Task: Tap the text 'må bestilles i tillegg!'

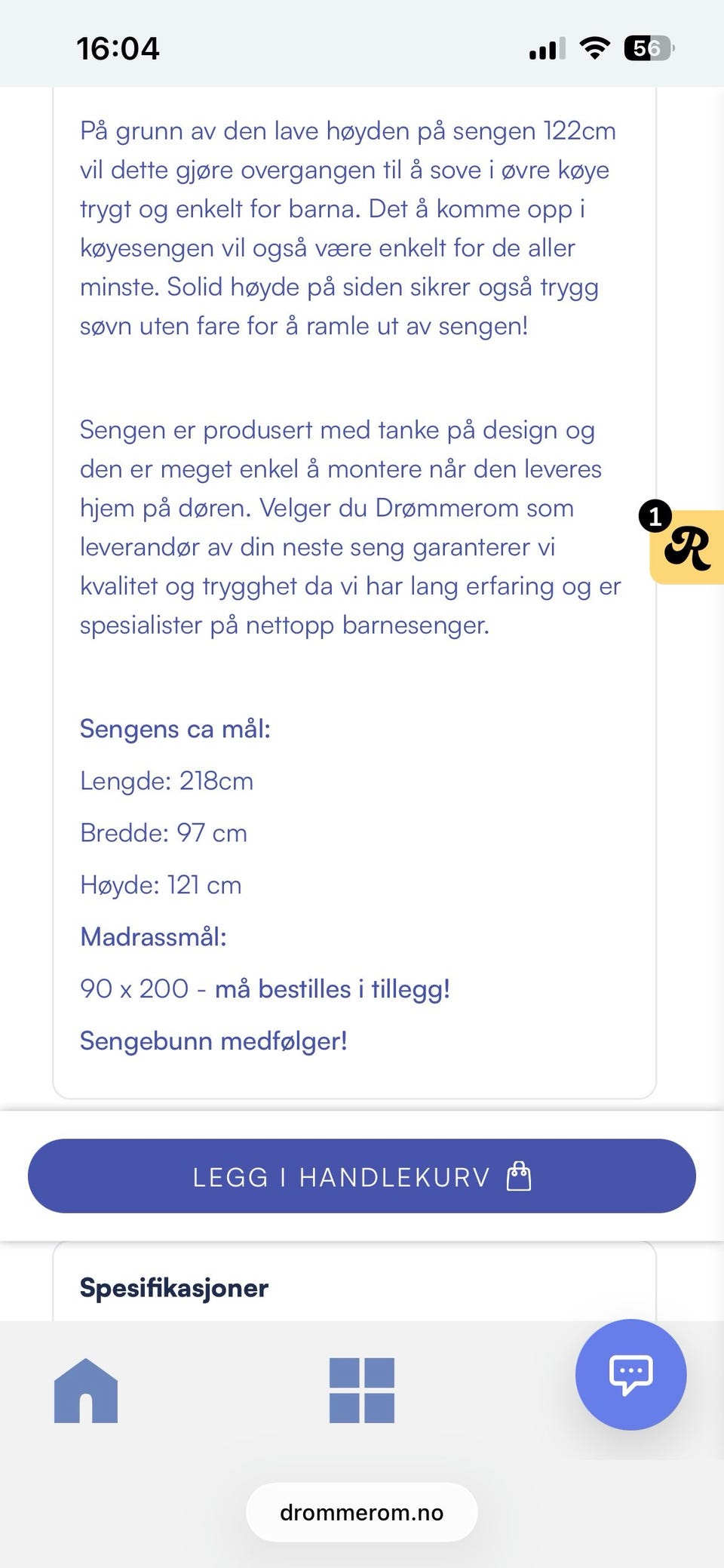Action: point(333,987)
